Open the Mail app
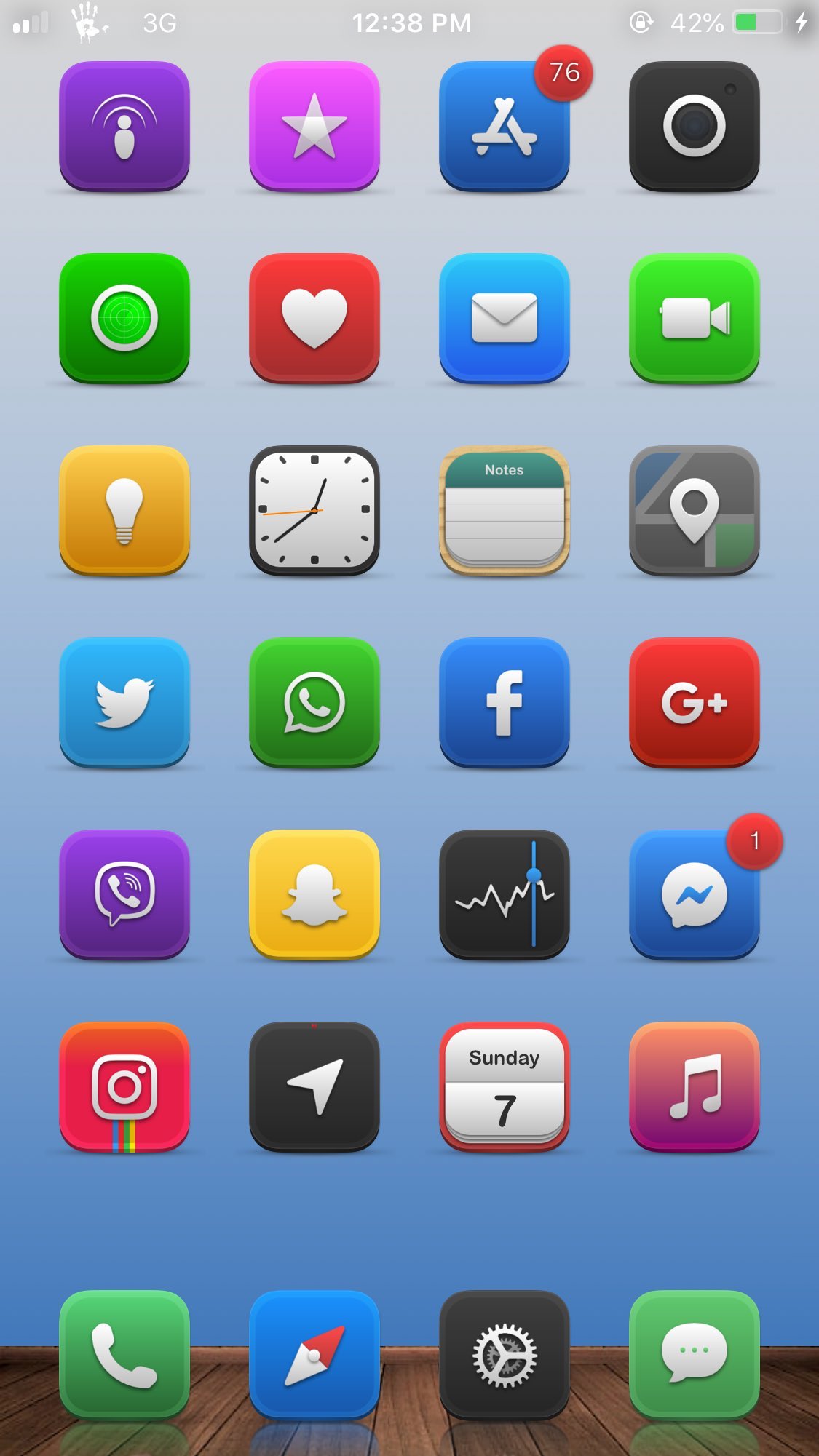The width and height of the screenshot is (819, 1456). click(504, 318)
